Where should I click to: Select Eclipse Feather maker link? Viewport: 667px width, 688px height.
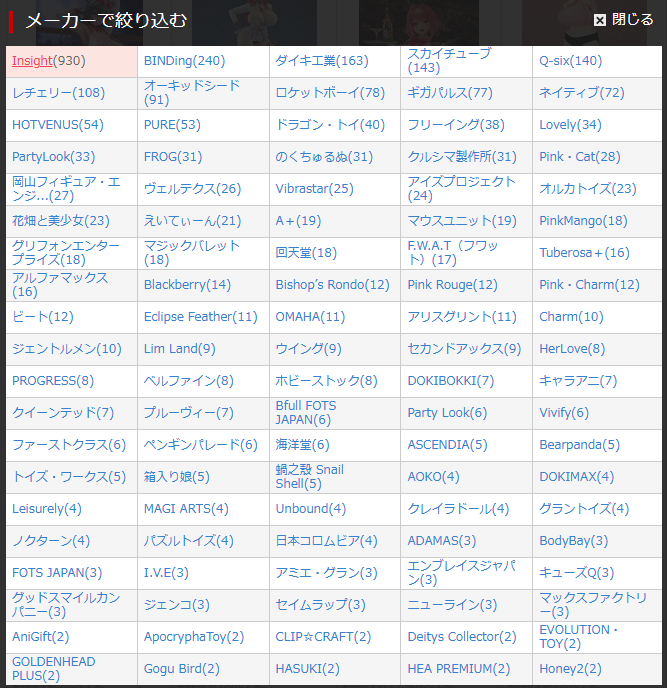pyautogui.click(x=200, y=317)
